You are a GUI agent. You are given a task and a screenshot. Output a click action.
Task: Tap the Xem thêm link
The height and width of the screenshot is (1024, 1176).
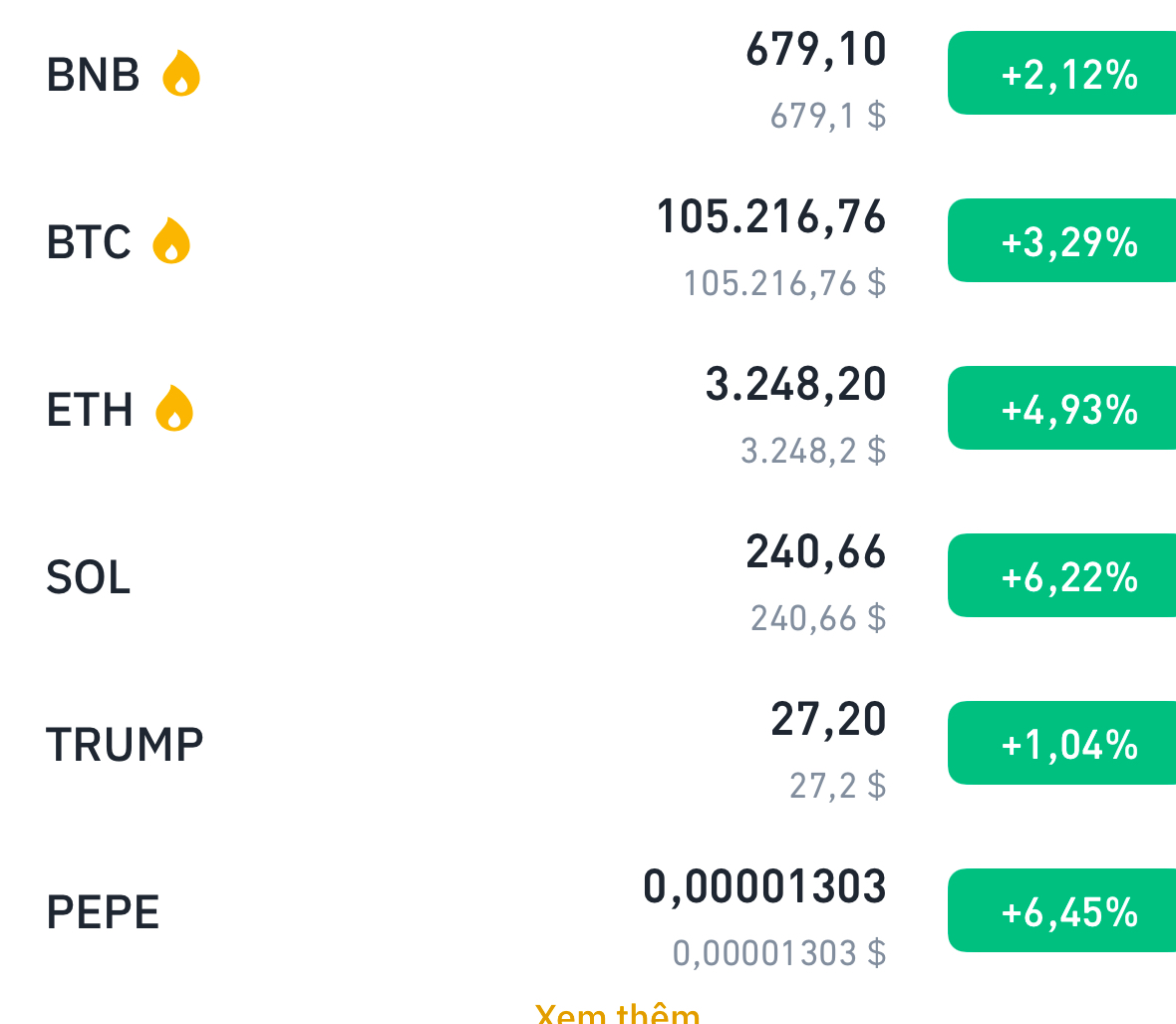[x=618, y=1014]
